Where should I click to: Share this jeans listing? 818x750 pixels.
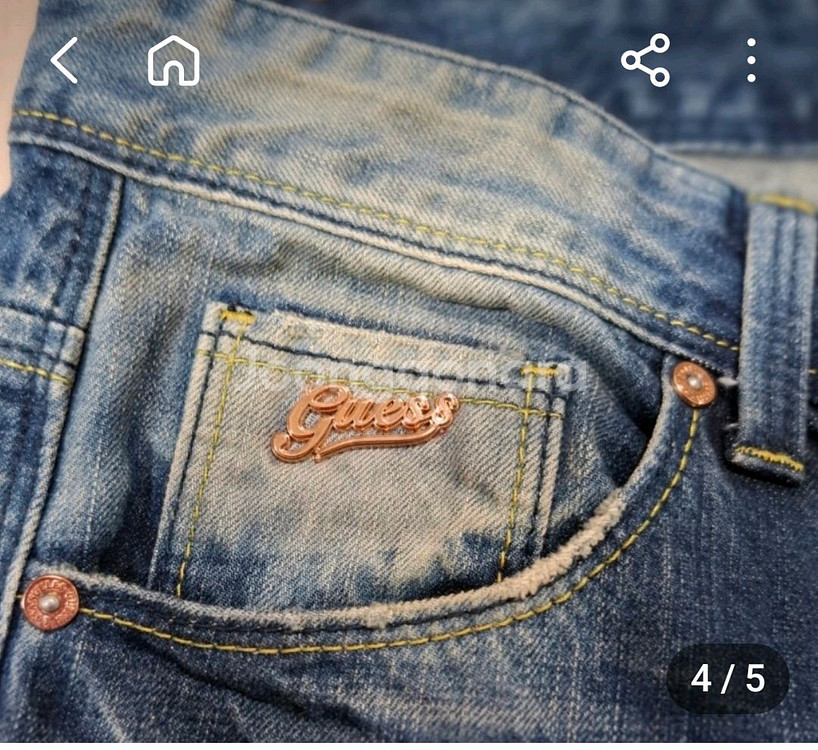coord(645,60)
